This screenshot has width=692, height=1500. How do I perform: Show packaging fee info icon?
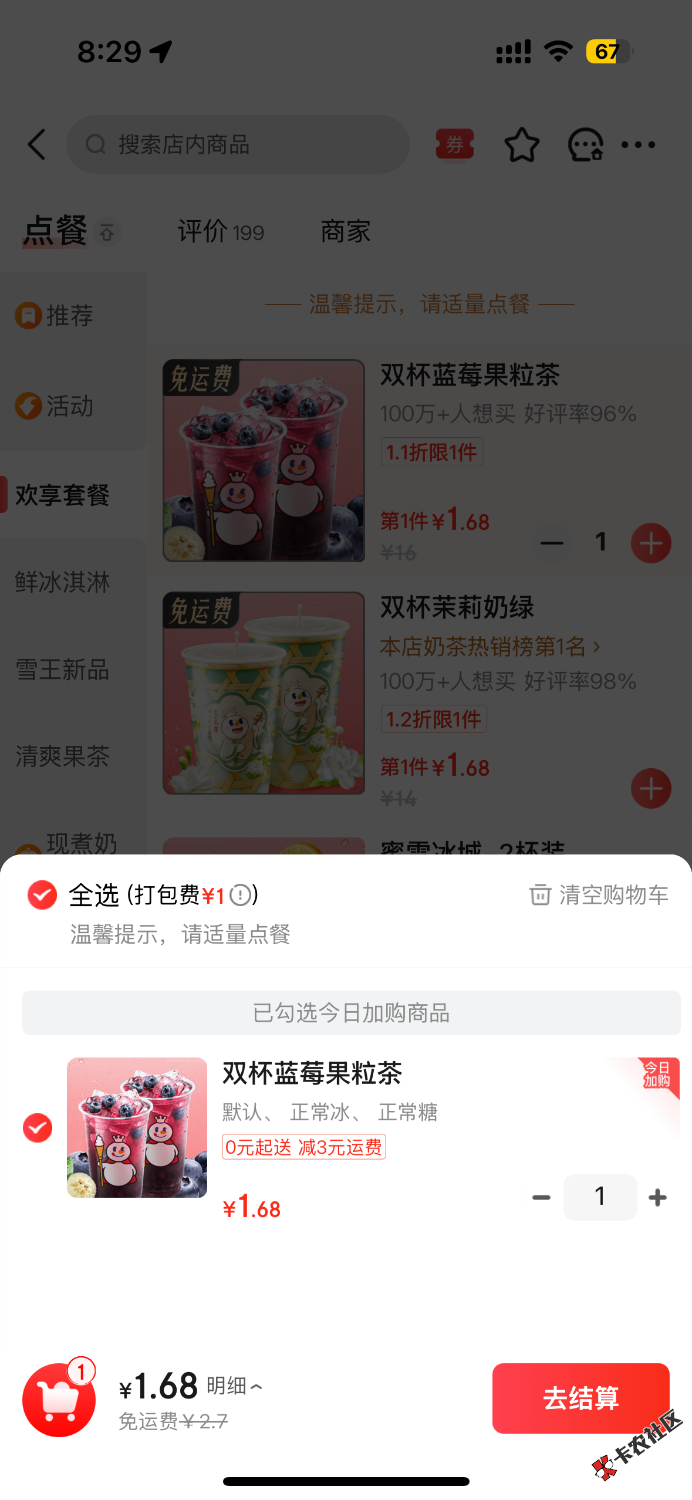pyautogui.click(x=240, y=895)
